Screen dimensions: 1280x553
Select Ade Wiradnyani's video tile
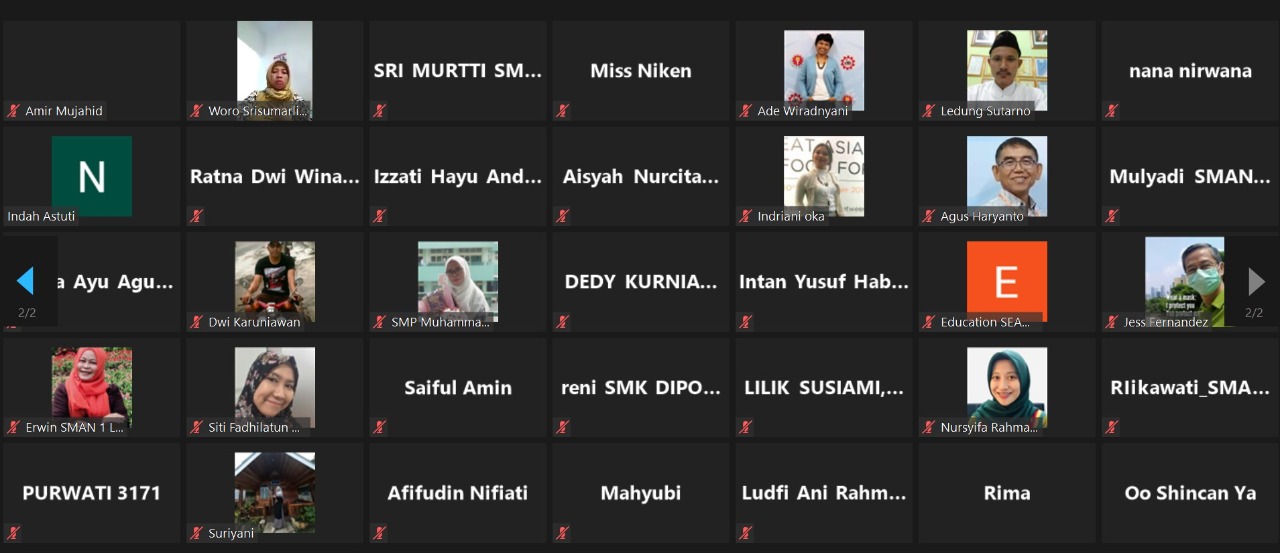(x=823, y=68)
